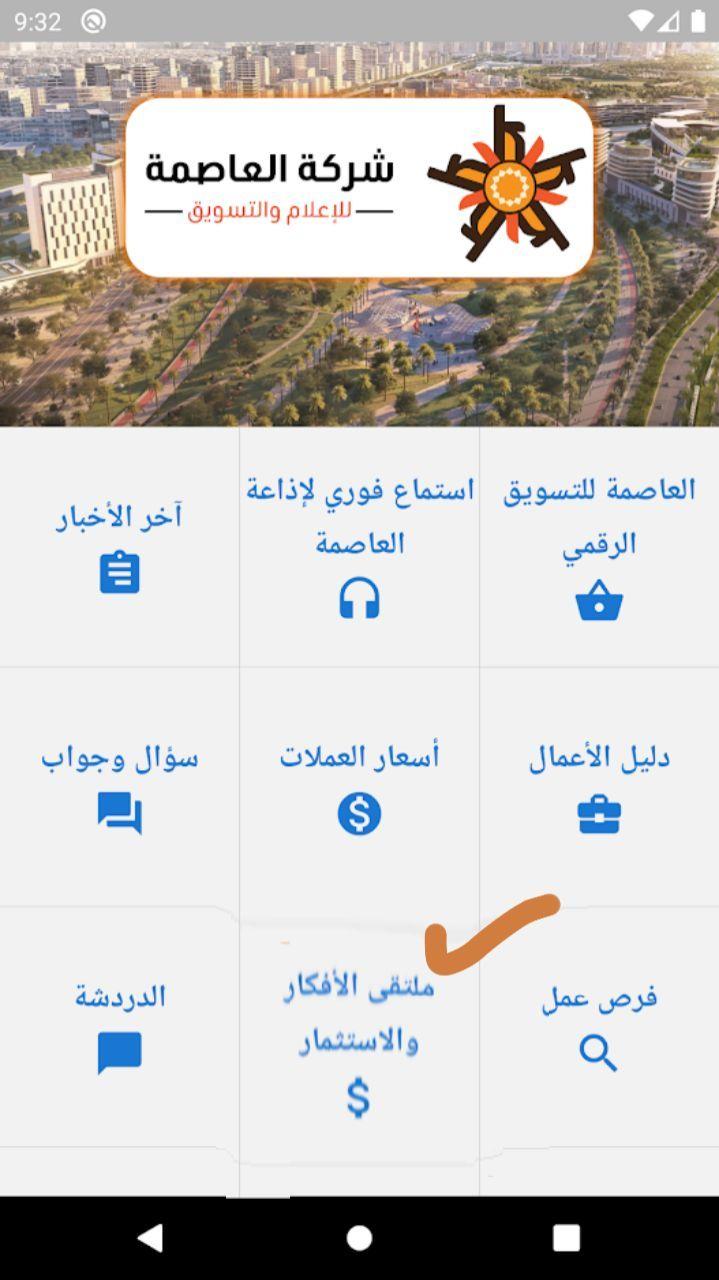Open سؤال وجواب section
This screenshot has width=719, height=1280.
point(119,787)
